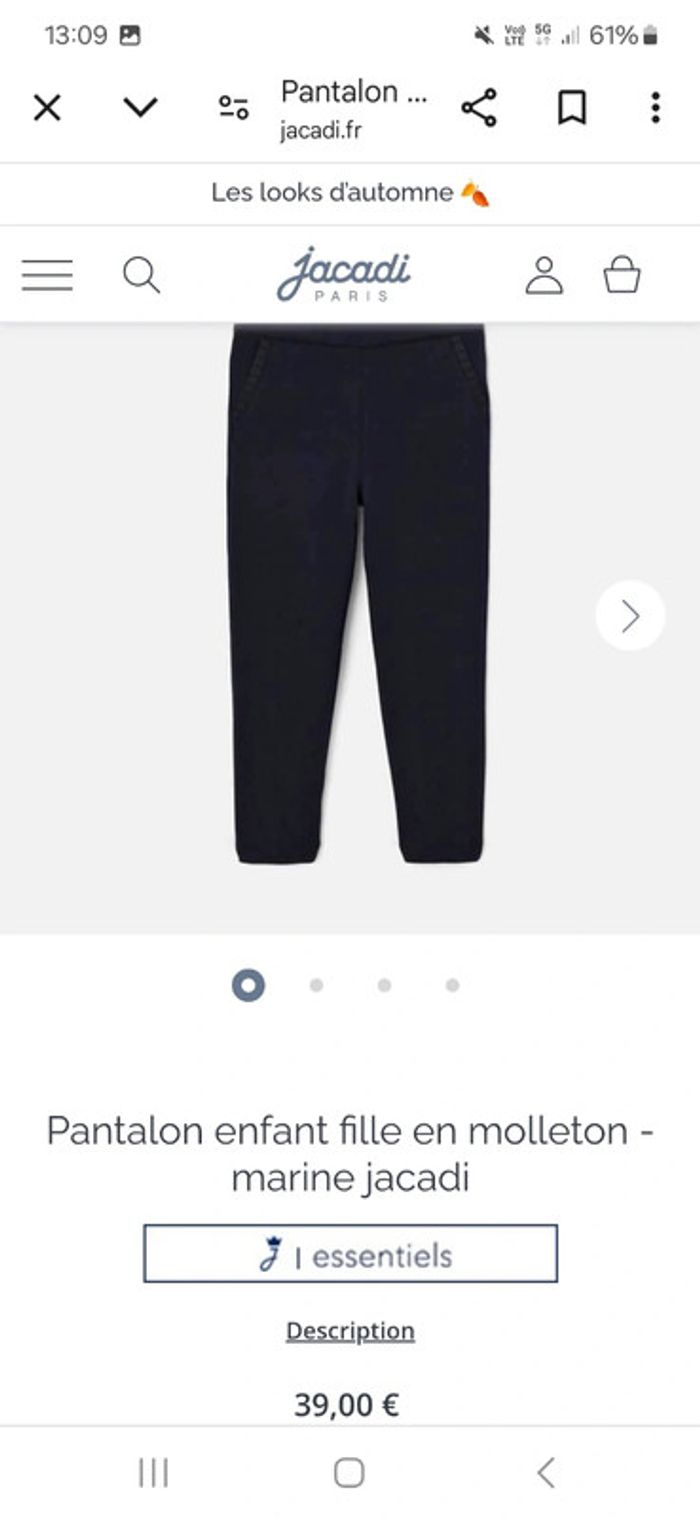
Task: View the shopping basket
Action: [622, 275]
